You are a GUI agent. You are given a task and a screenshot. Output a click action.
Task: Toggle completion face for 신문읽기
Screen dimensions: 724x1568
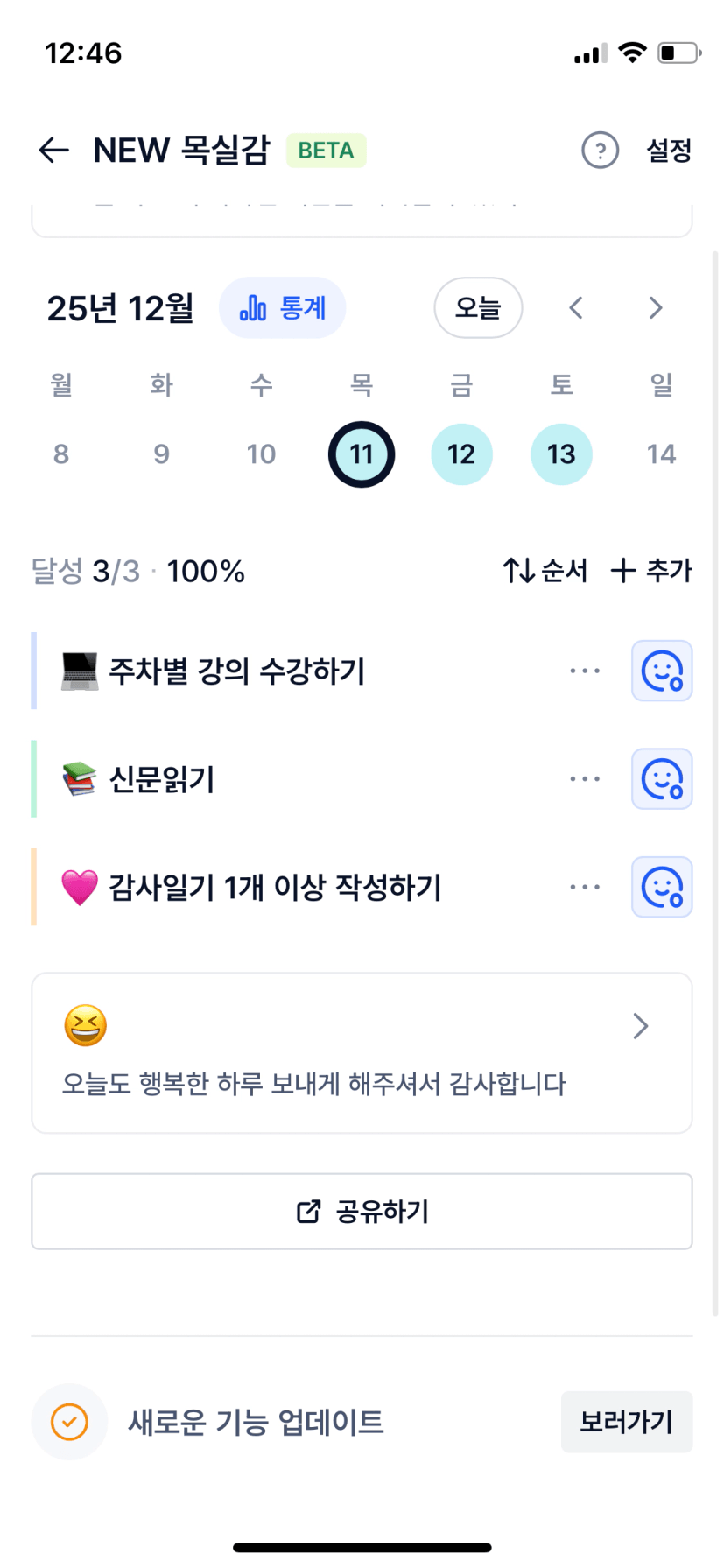(662, 779)
